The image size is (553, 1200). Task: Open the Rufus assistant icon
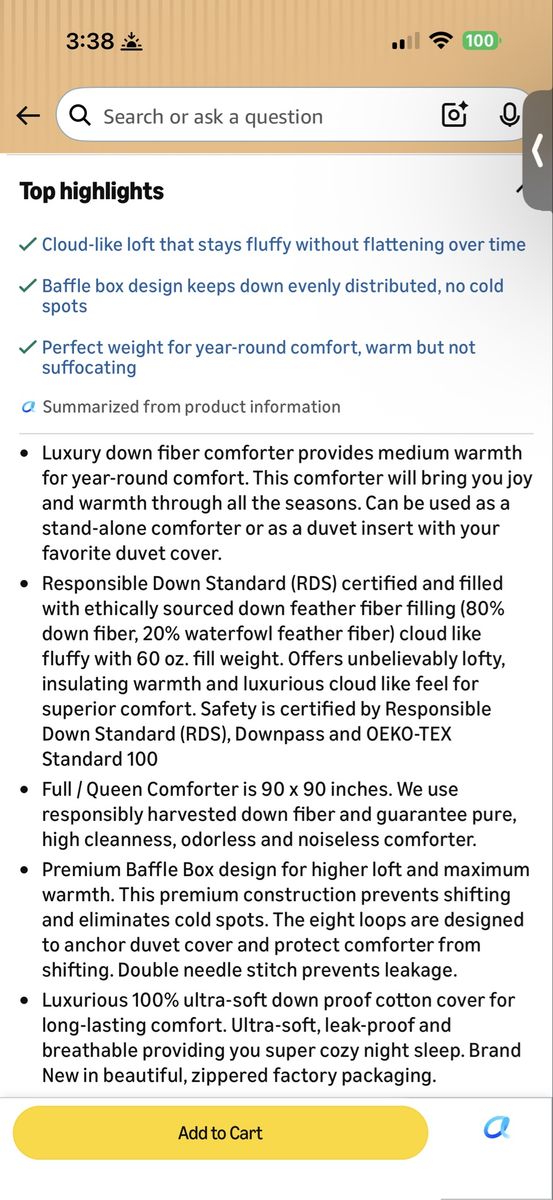click(x=497, y=1128)
